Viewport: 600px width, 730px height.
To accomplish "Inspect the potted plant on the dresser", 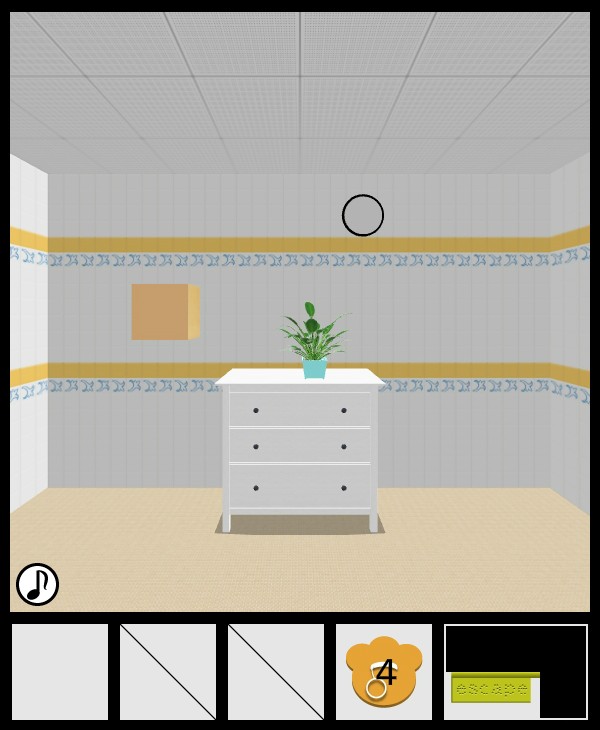I will pos(314,342).
